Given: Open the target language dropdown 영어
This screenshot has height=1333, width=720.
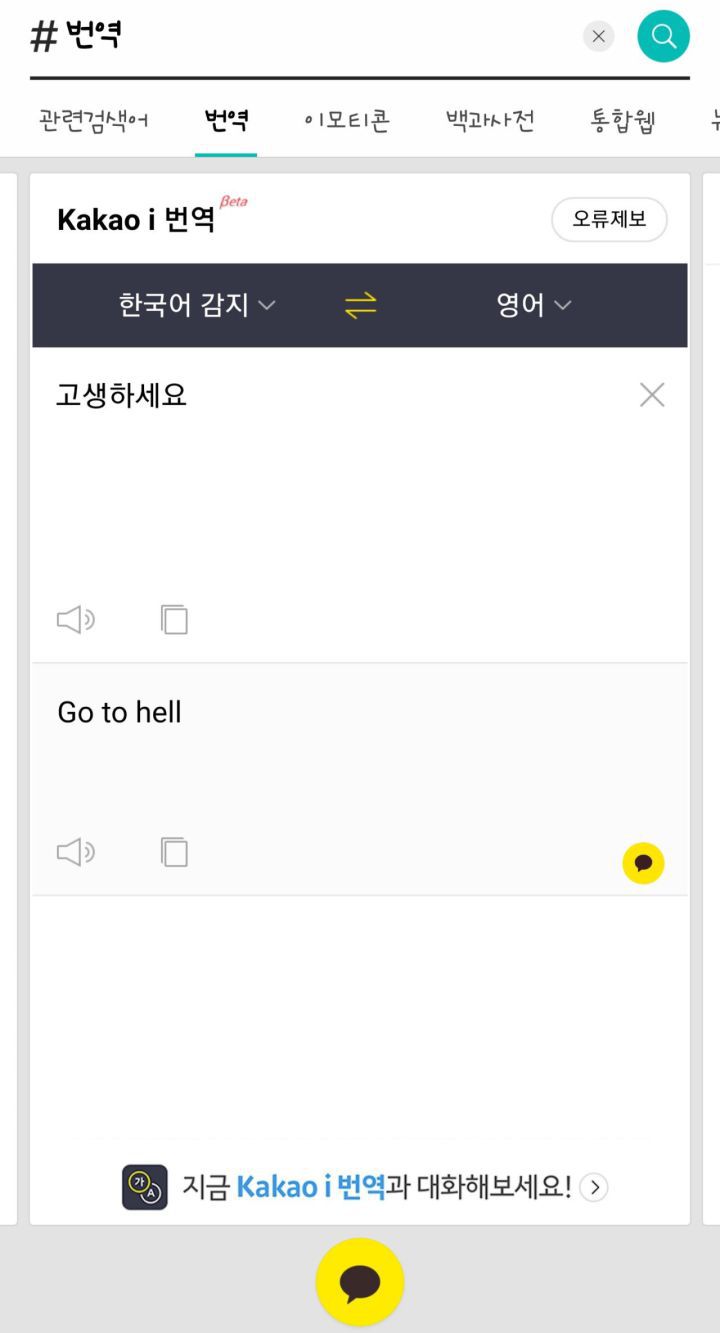Looking at the screenshot, I should tap(533, 305).
